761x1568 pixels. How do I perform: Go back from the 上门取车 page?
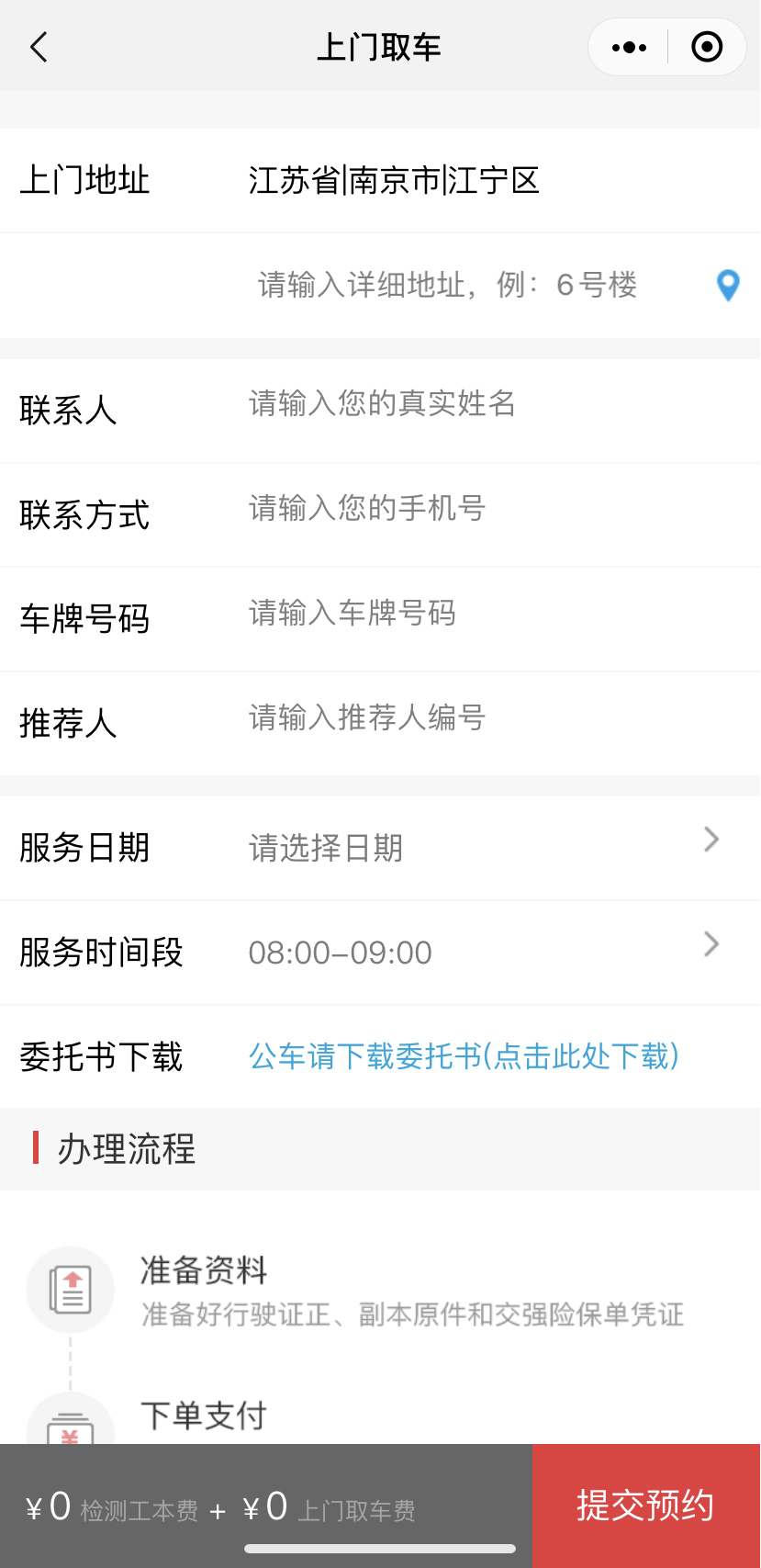point(39,47)
